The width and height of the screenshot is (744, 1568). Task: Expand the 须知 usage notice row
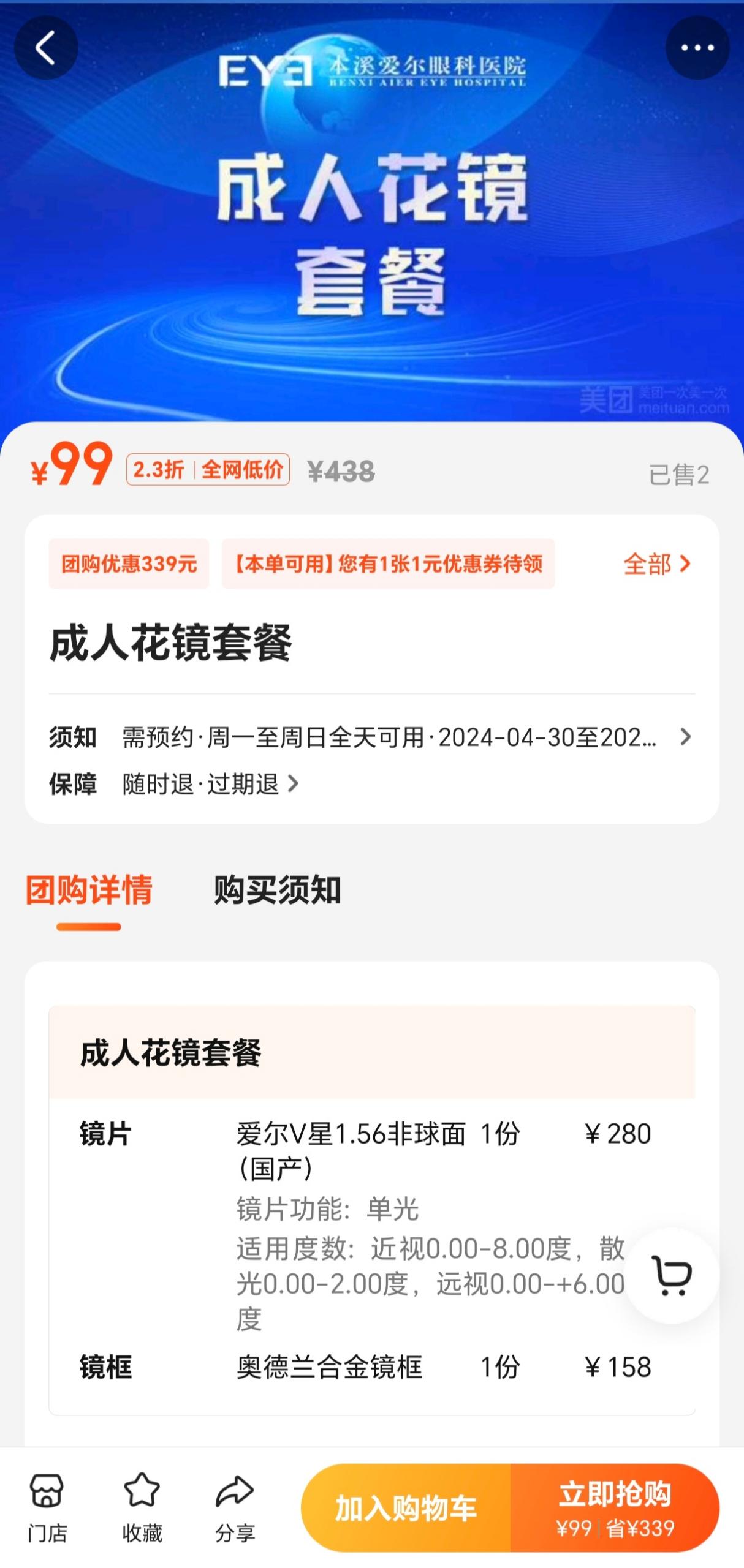[371, 737]
